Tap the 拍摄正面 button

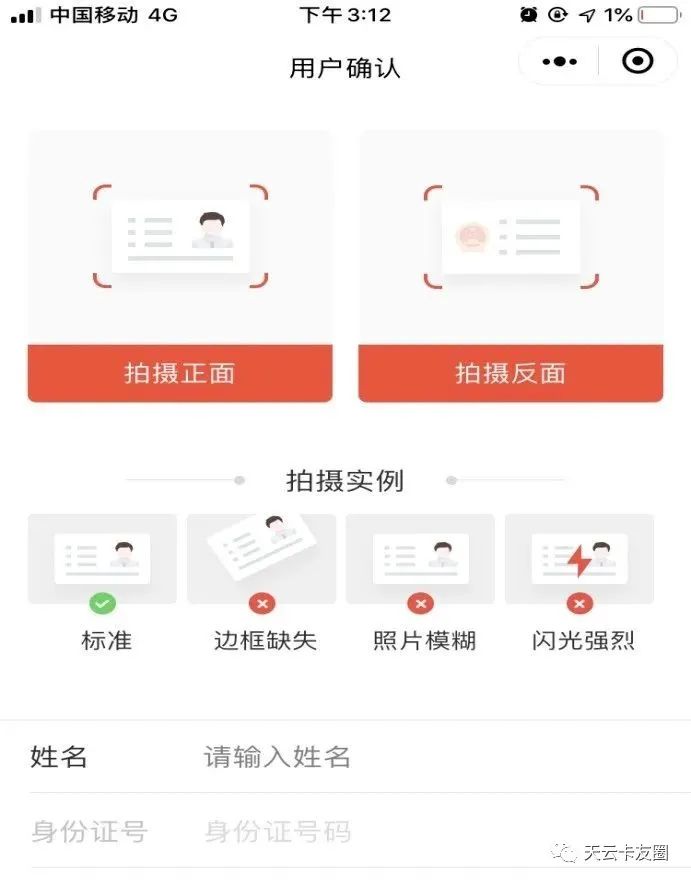click(180, 374)
